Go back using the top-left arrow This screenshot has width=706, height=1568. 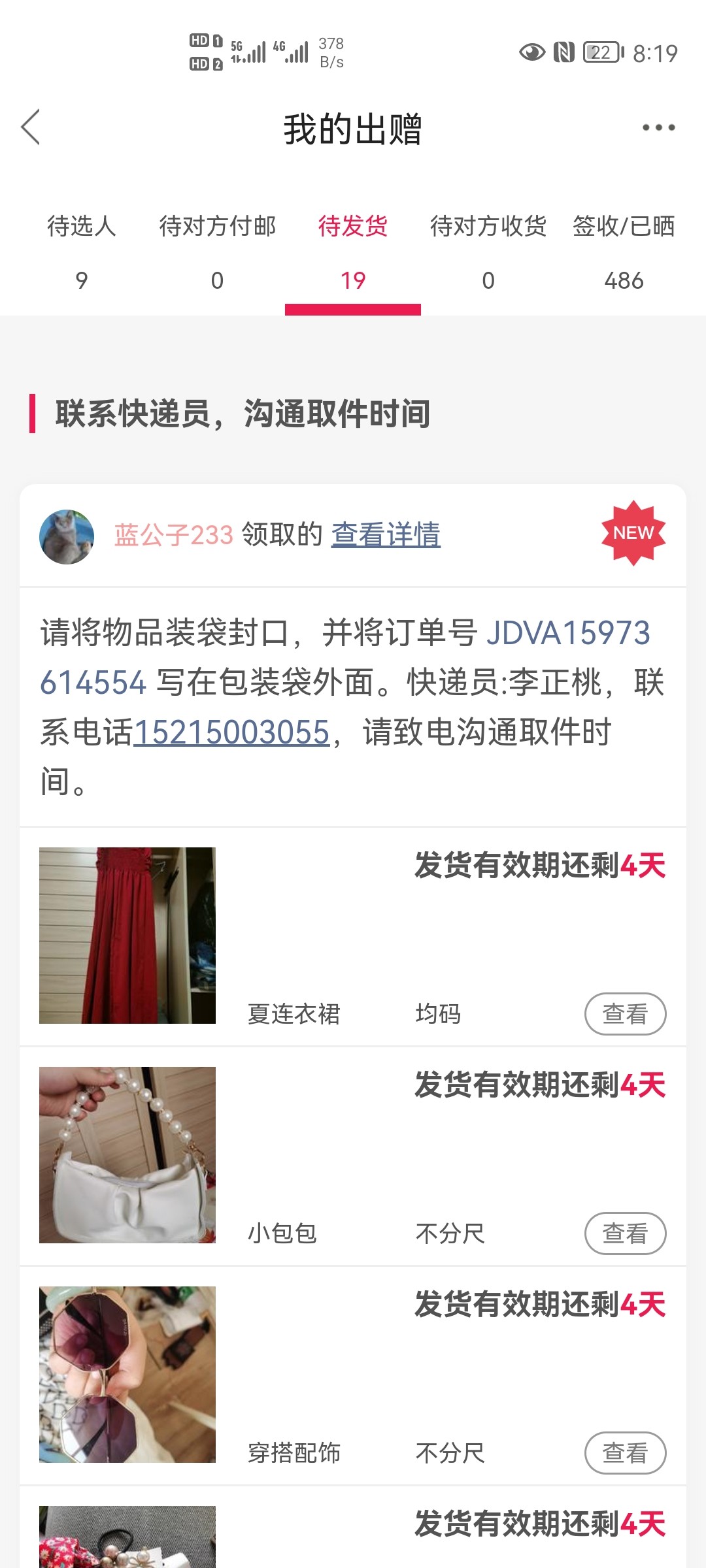(31, 127)
